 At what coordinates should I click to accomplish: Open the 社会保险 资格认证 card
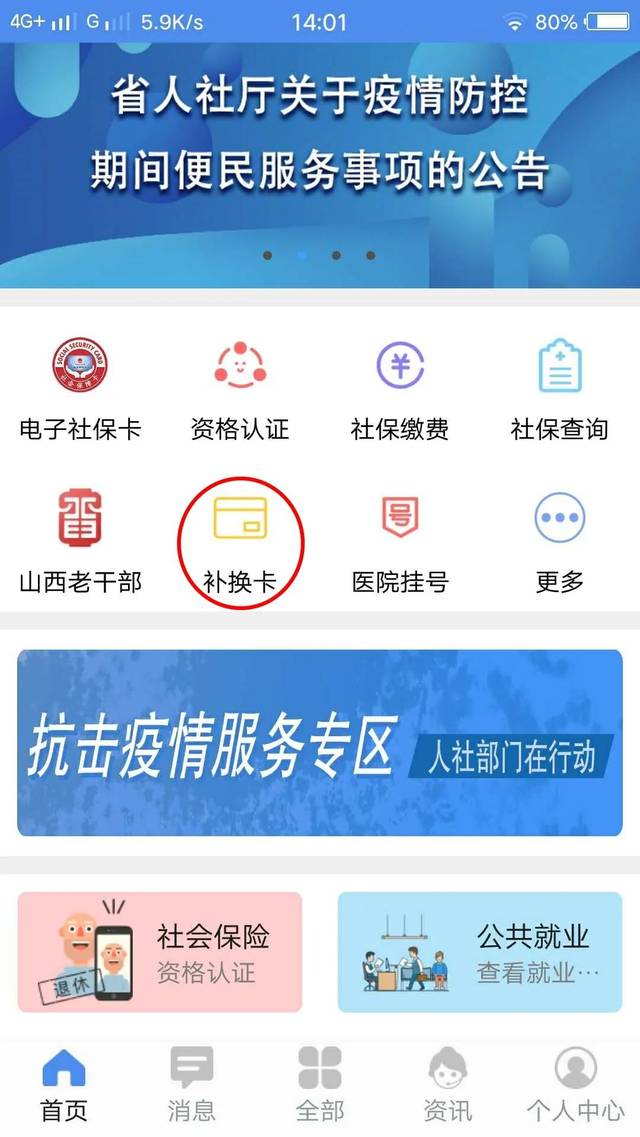tap(160, 952)
